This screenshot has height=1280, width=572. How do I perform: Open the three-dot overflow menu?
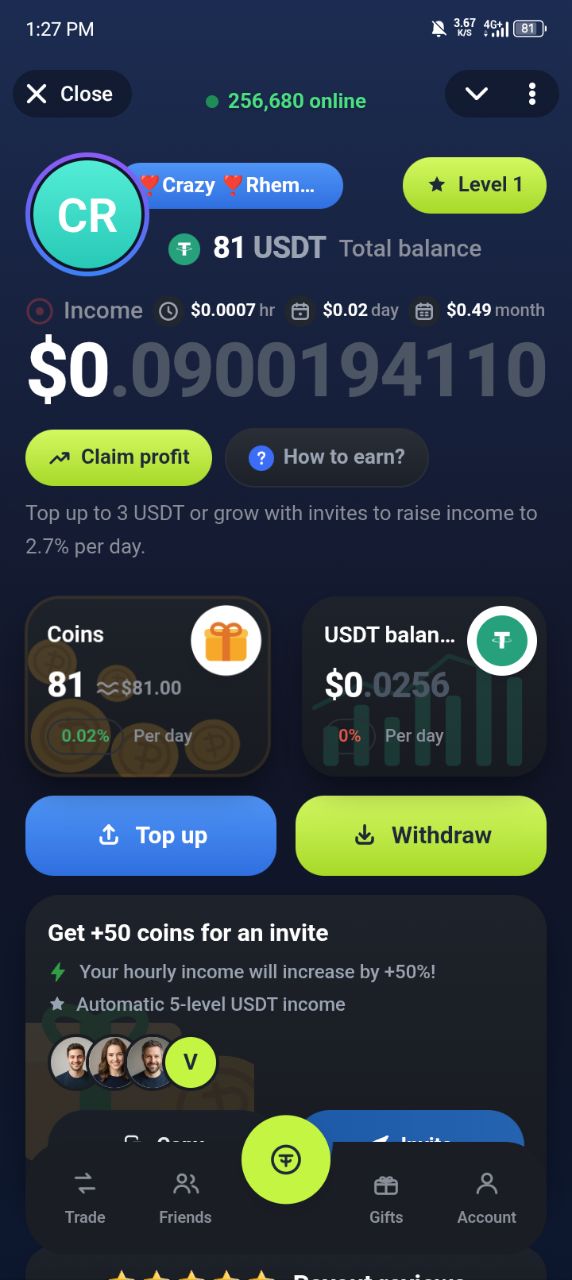[x=531, y=94]
